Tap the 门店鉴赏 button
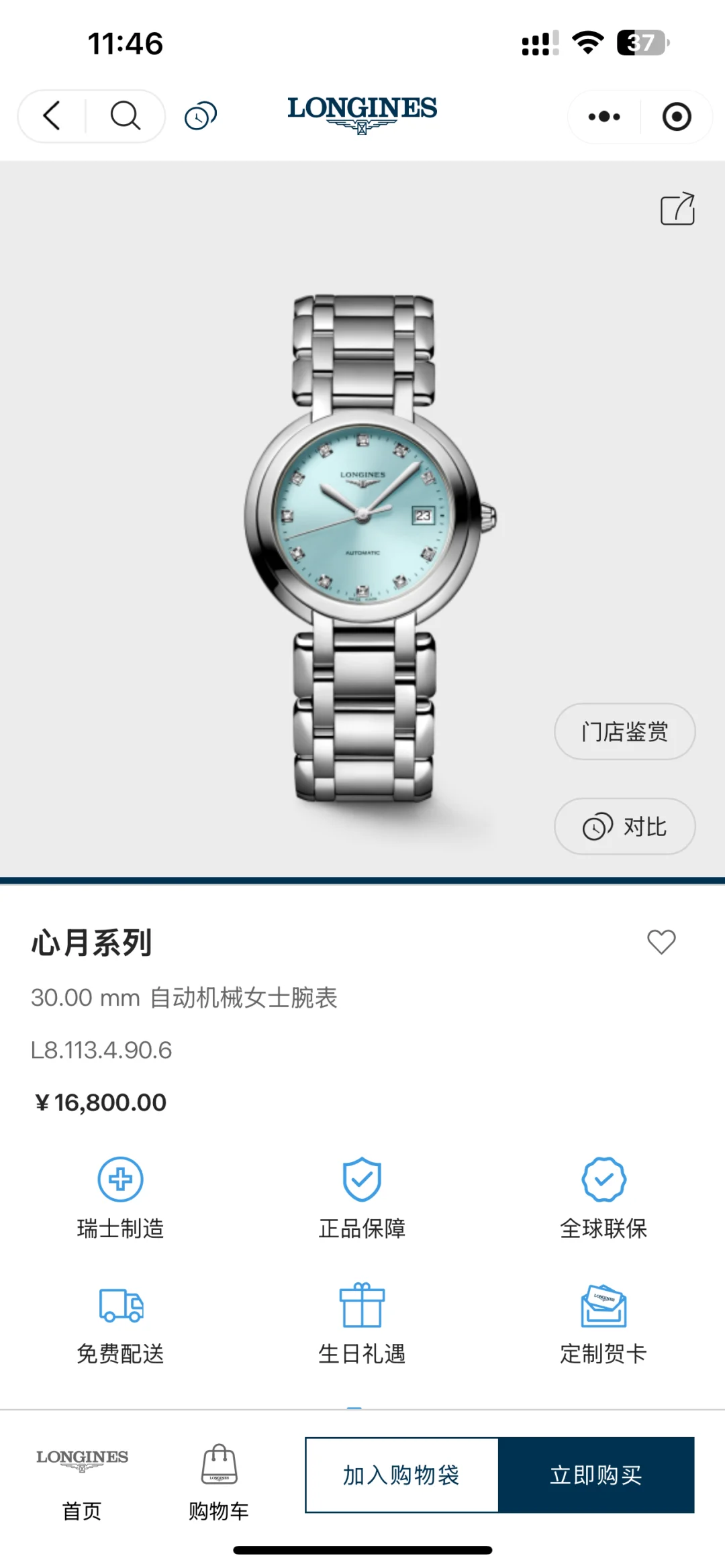 pos(624,731)
